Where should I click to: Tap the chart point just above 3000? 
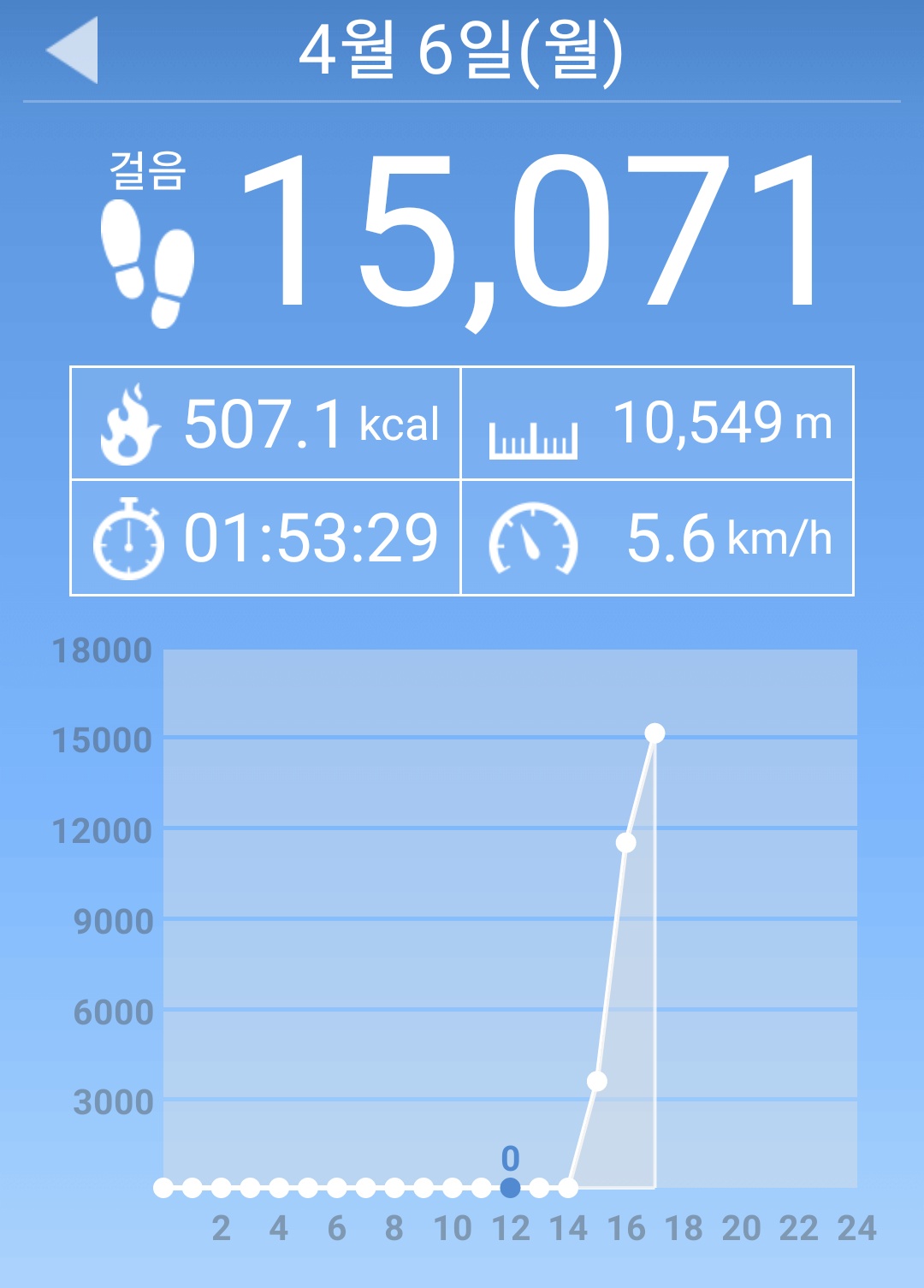pos(597,1082)
